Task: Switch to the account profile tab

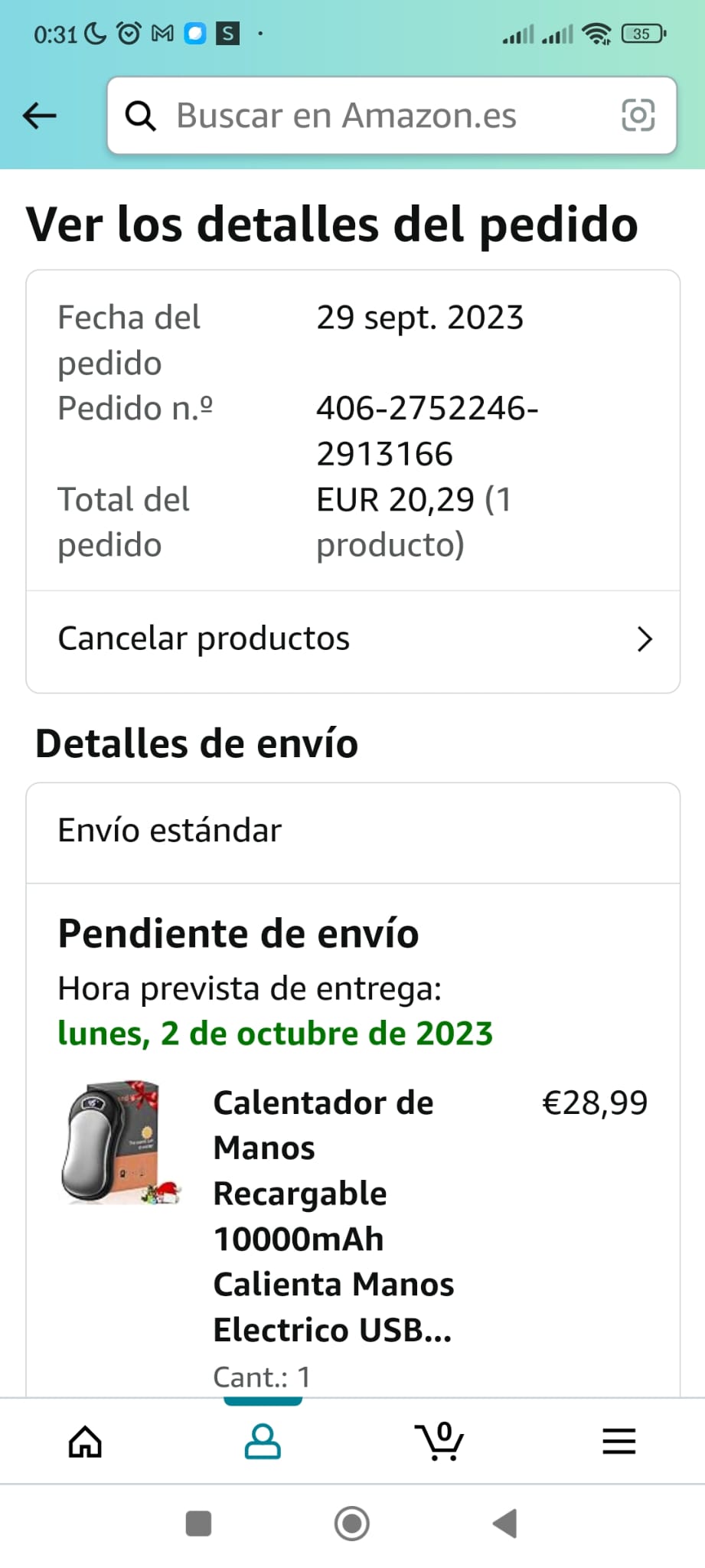Action: tap(263, 1442)
